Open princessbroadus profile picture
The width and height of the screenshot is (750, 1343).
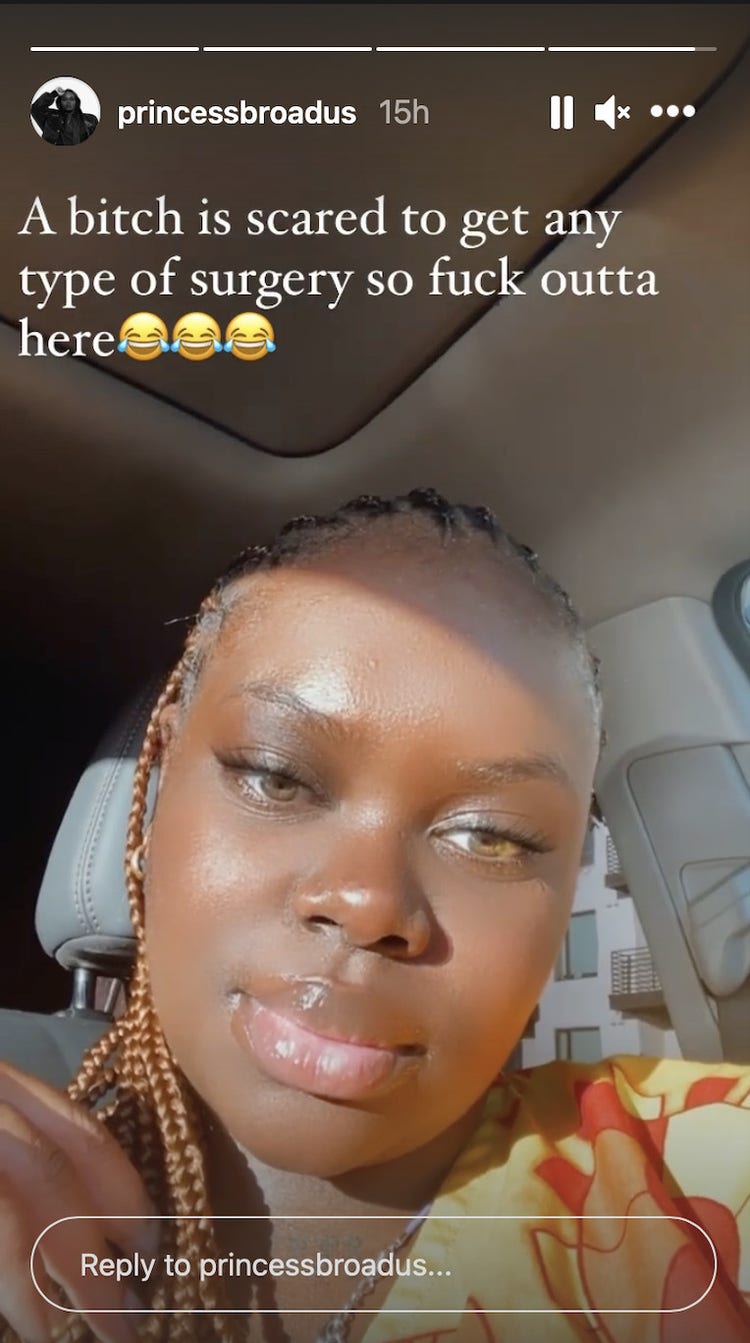point(65,112)
